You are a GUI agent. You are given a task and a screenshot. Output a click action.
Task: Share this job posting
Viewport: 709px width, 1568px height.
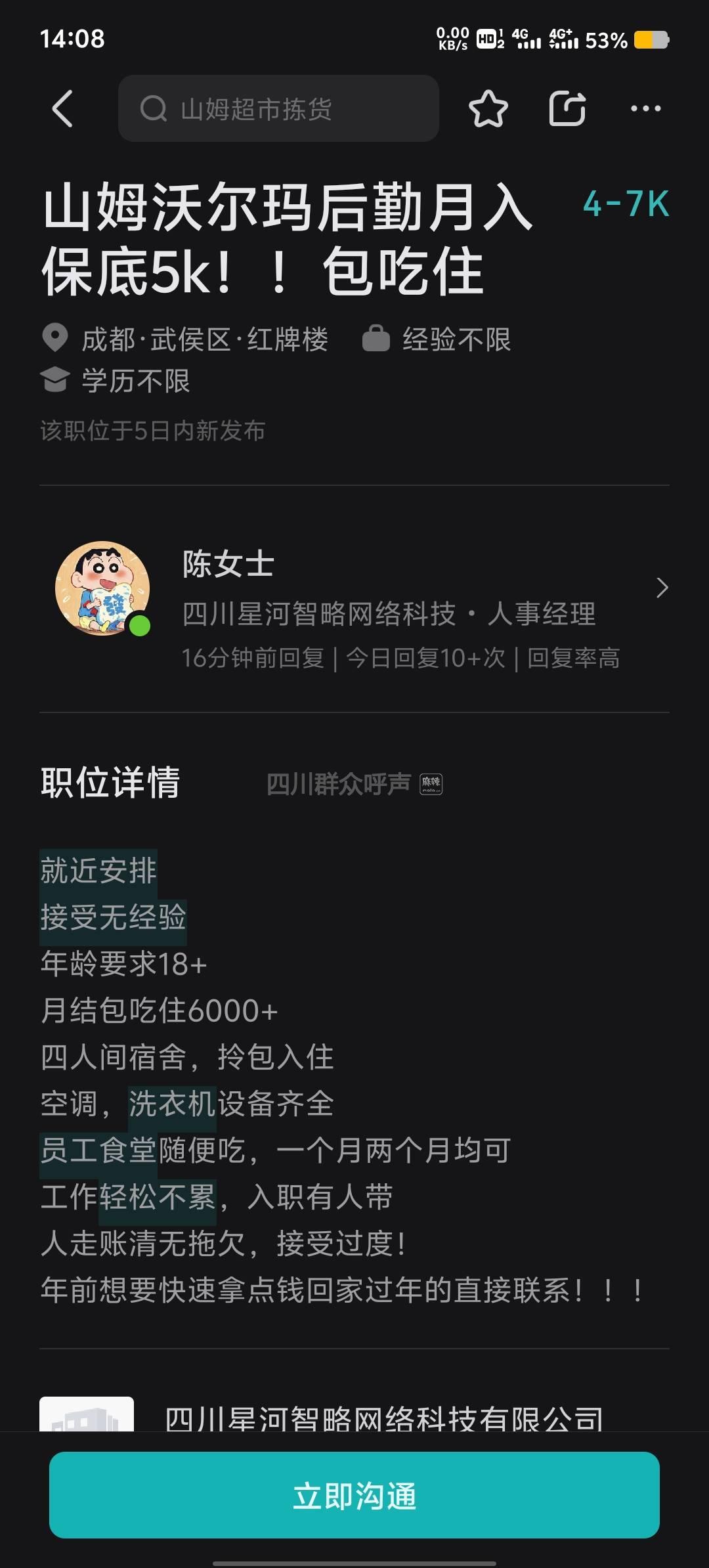tap(567, 108)
